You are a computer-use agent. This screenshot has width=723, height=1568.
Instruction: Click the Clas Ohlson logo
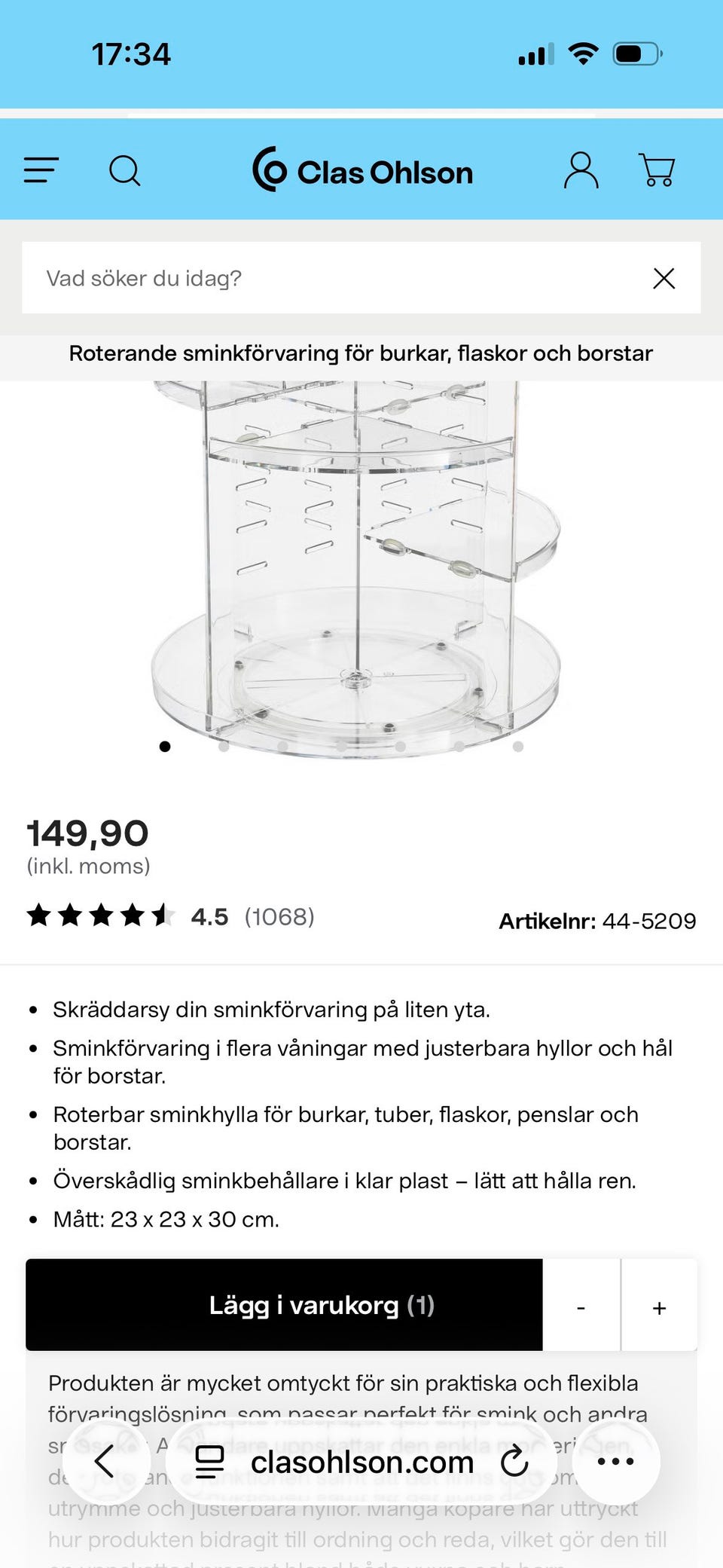(x=364, y=171)
